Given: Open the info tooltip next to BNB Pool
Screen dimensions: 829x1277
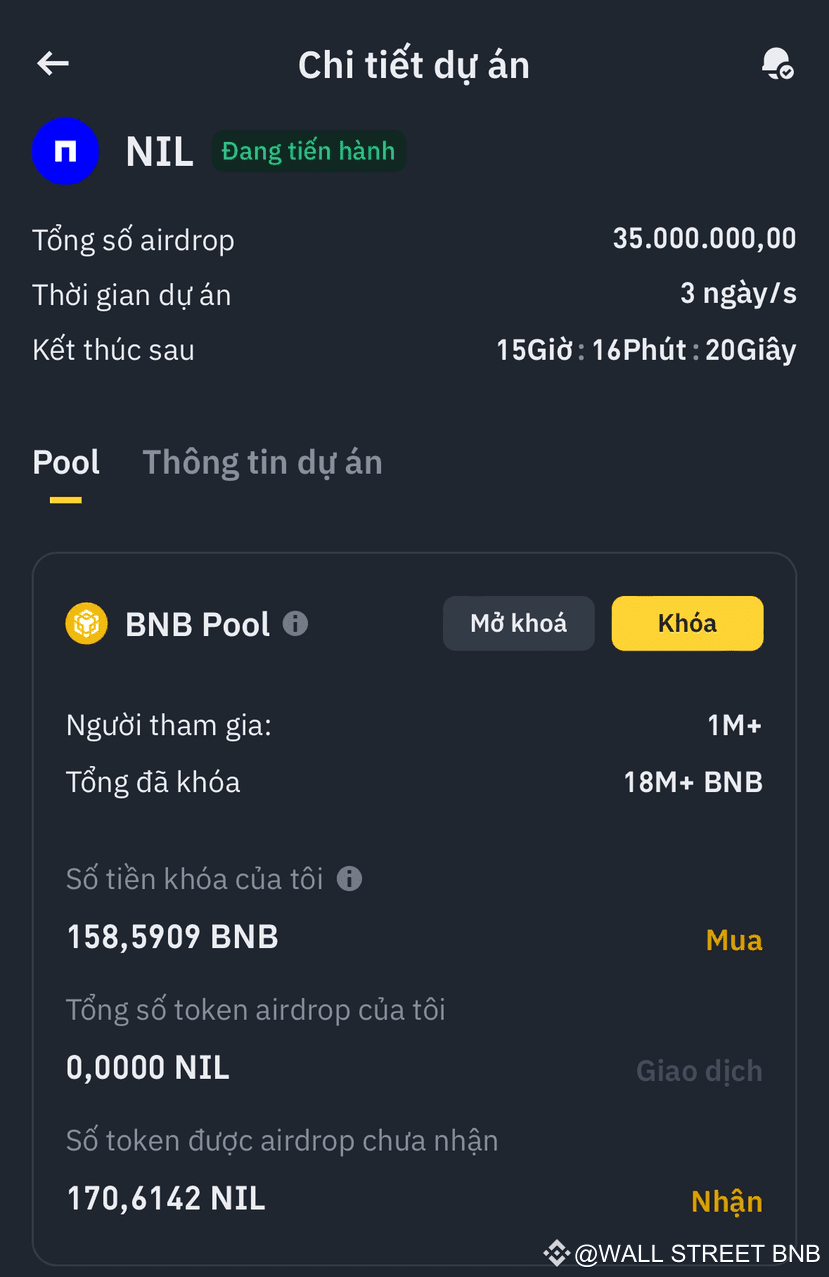Looking at the screenshot, I should pyautogui.click(x=295, y=623).
